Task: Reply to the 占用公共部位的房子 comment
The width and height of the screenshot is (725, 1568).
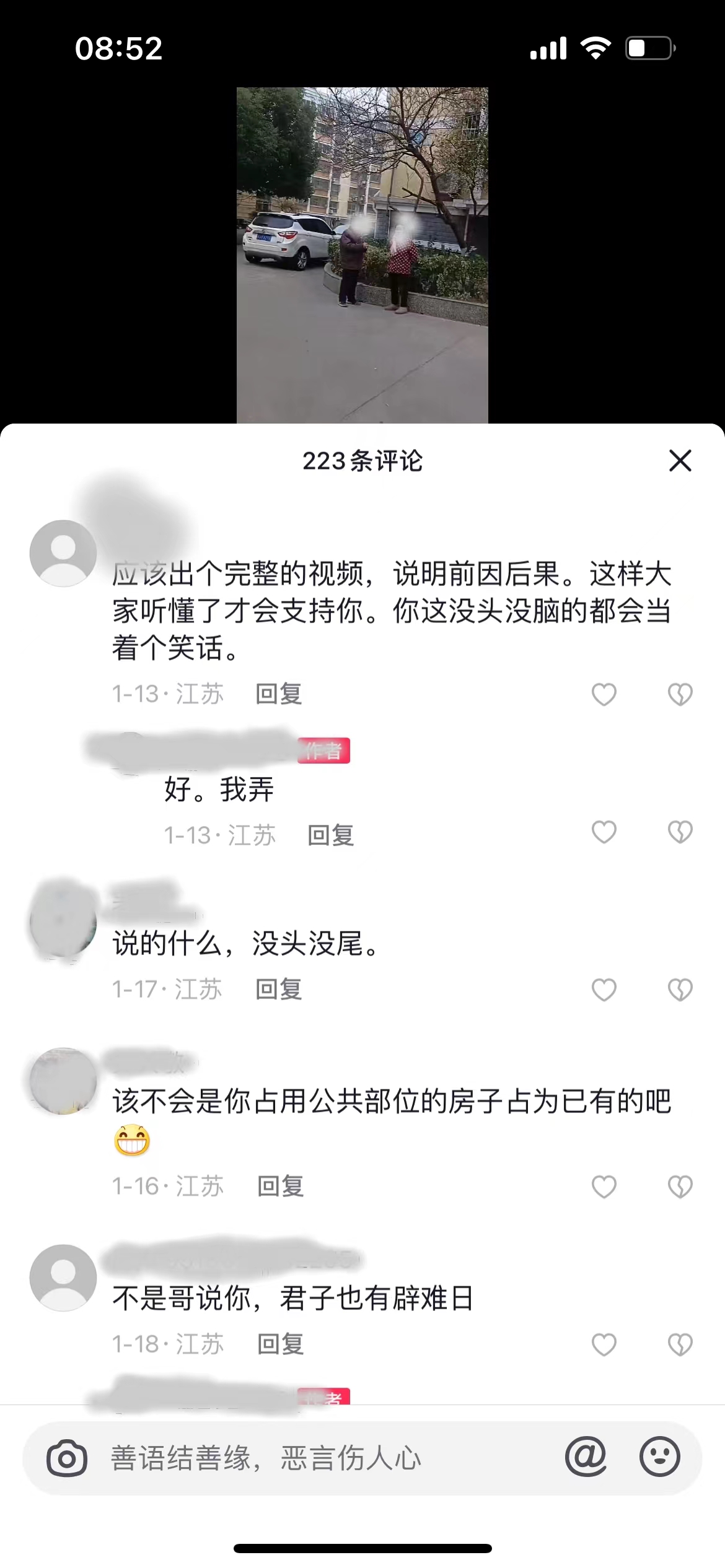Action: pos(280,1187)
